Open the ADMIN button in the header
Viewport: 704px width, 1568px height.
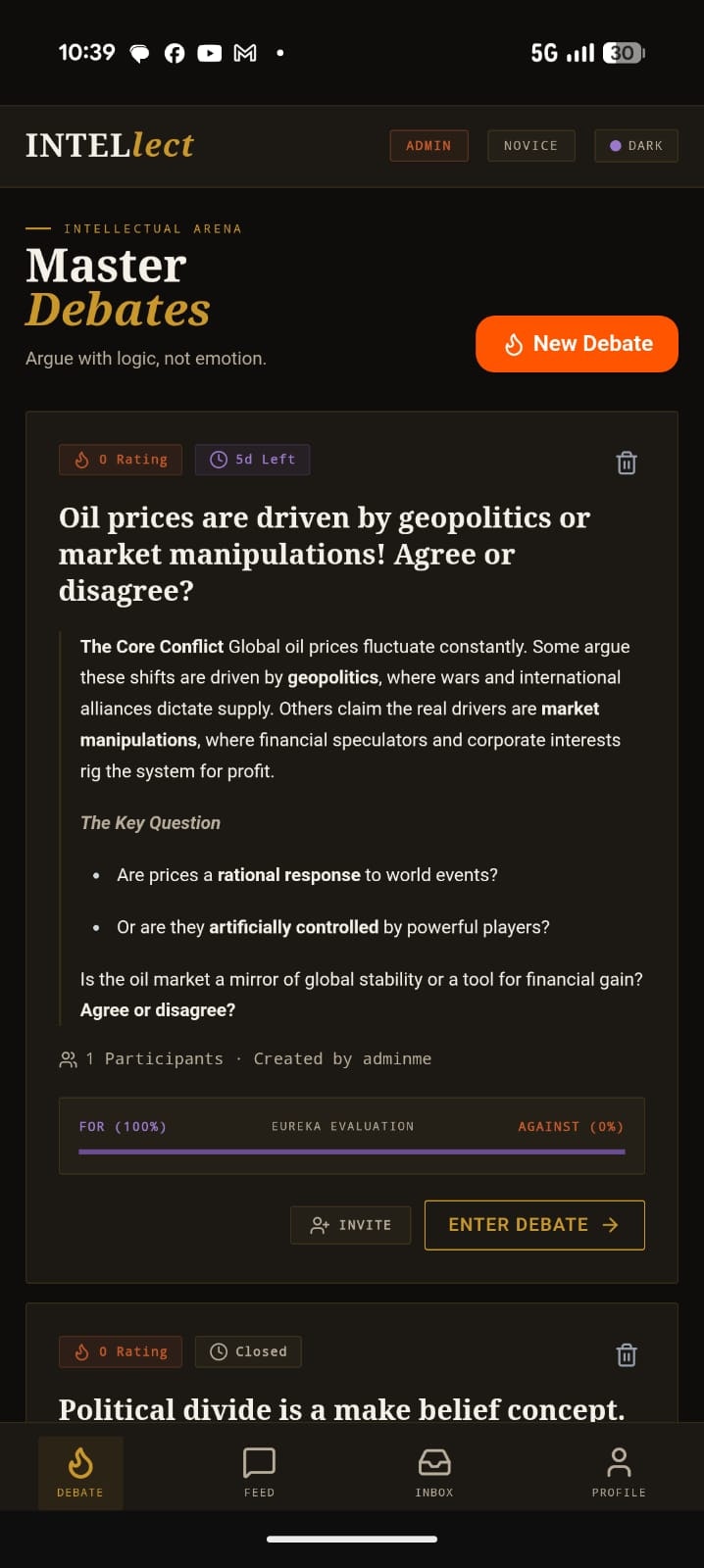[x=428, y=146]
